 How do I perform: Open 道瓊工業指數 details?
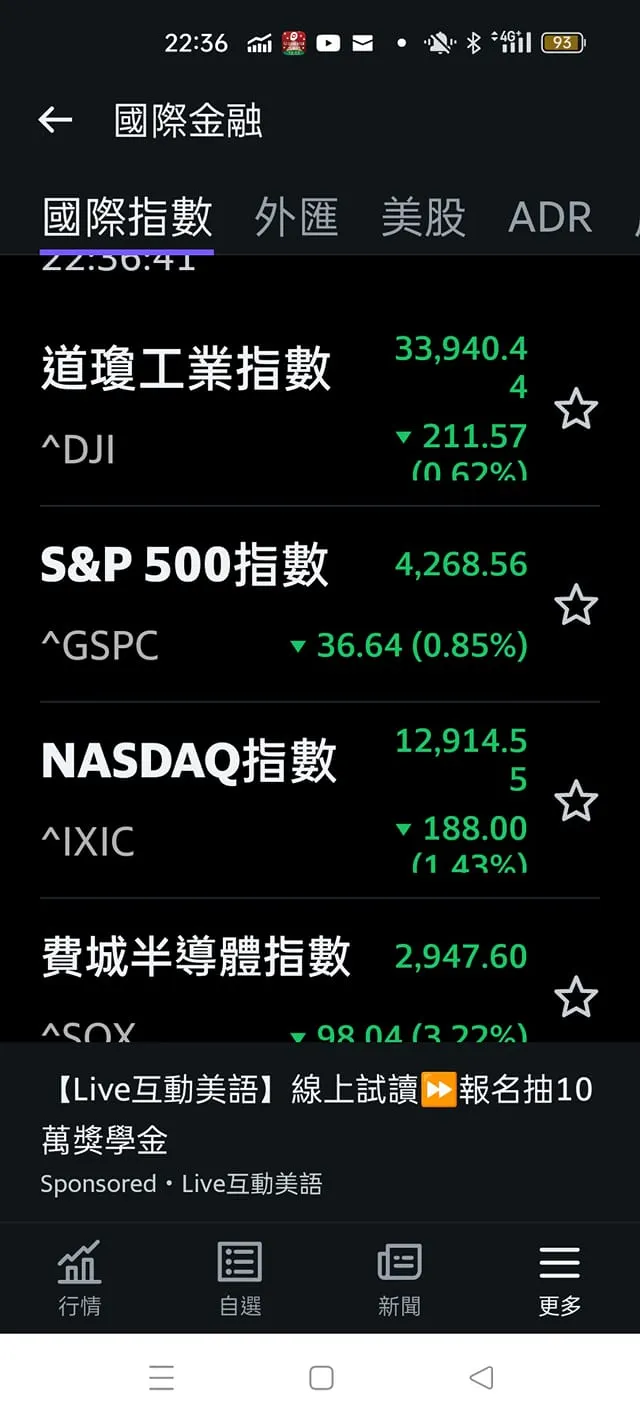tap(186, 370)
